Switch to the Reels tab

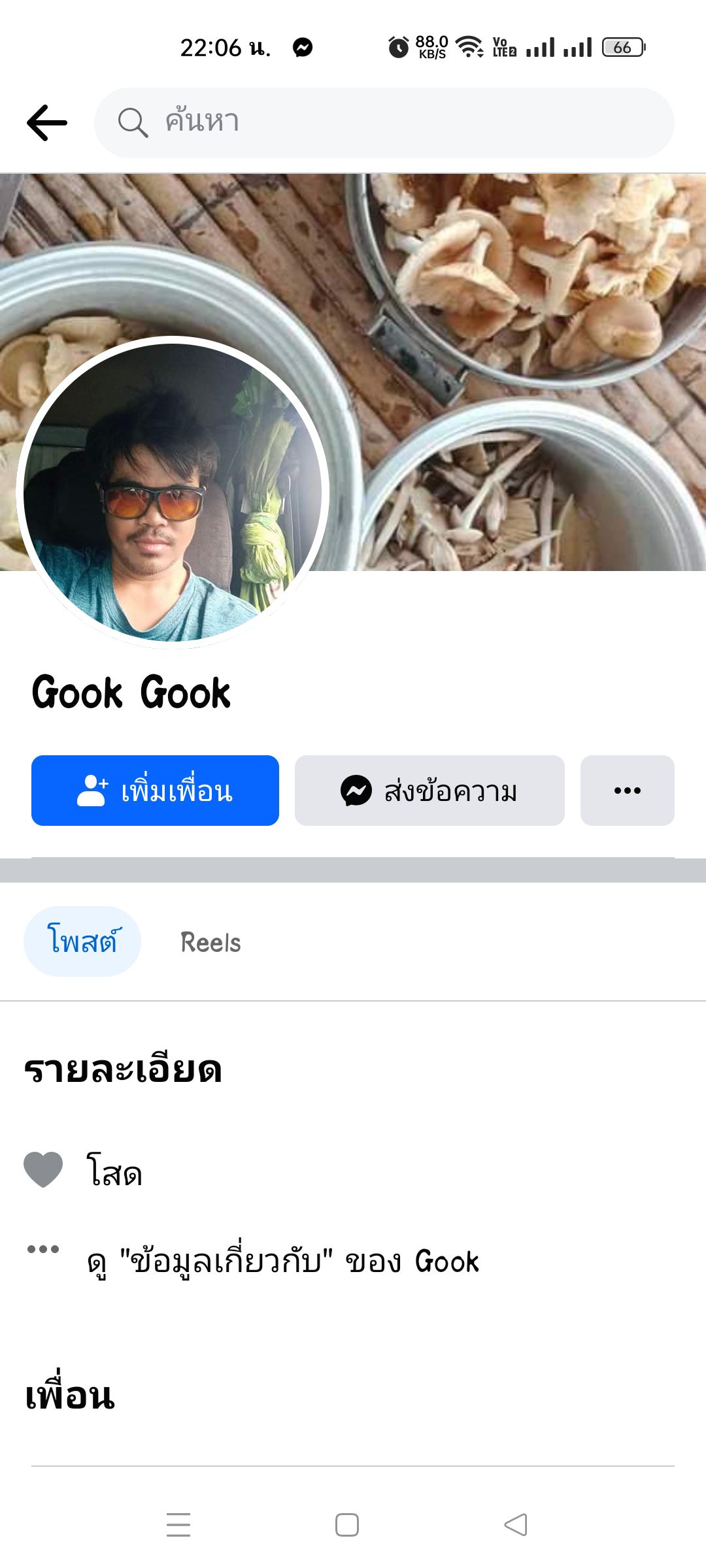pyautogui.click(x=210, y=943)
